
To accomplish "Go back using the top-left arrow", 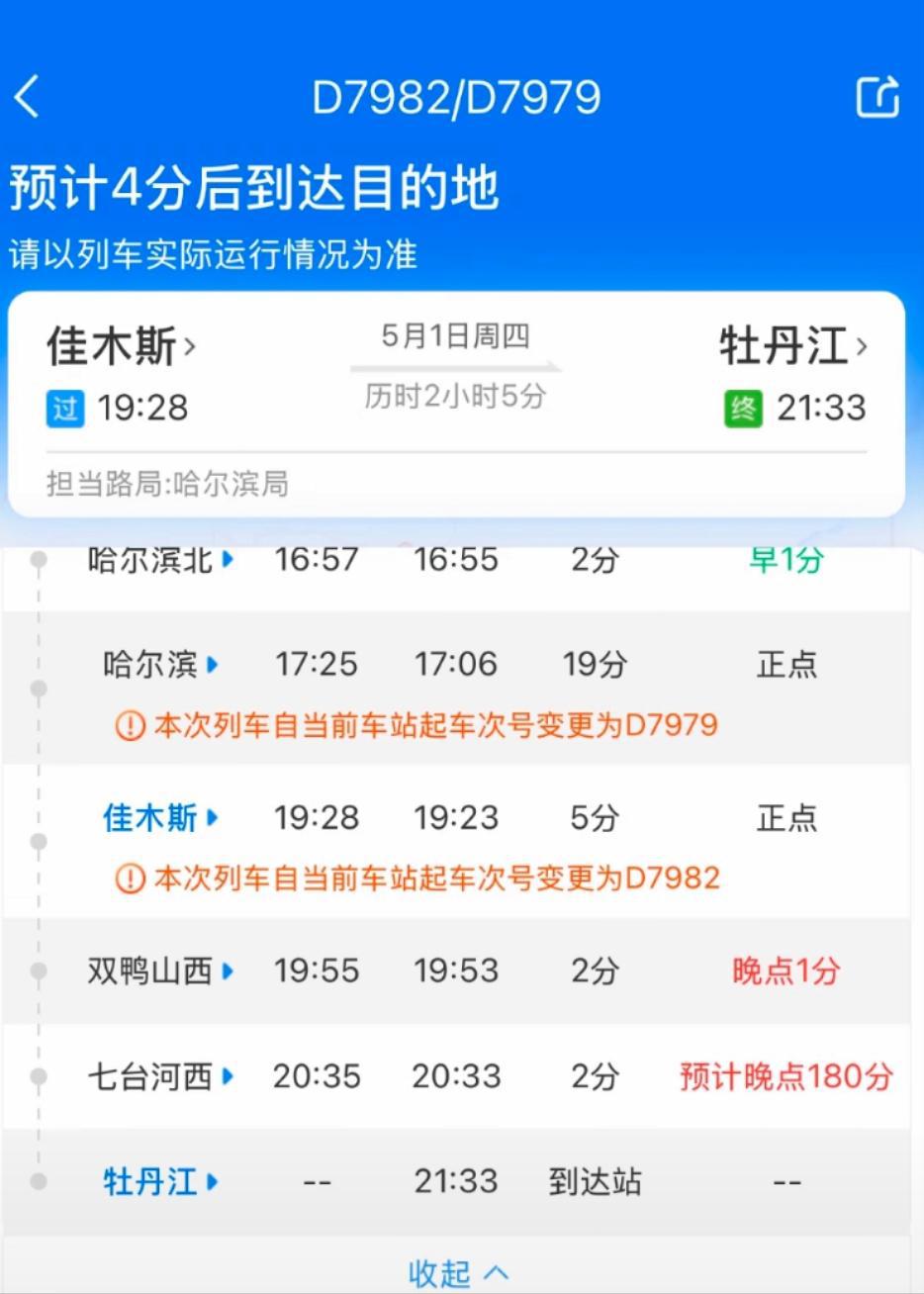I will pos(27,97).
